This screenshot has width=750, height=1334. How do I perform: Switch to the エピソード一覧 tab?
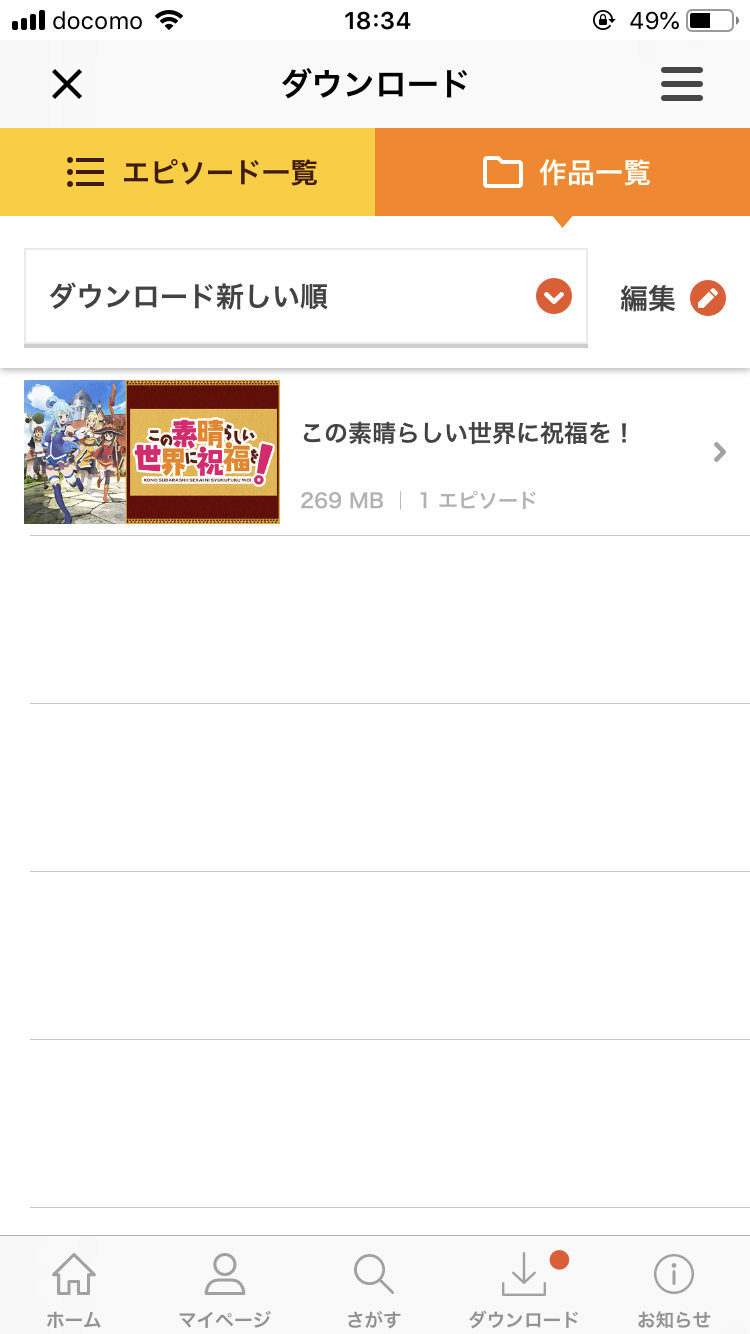click(188, 172)
